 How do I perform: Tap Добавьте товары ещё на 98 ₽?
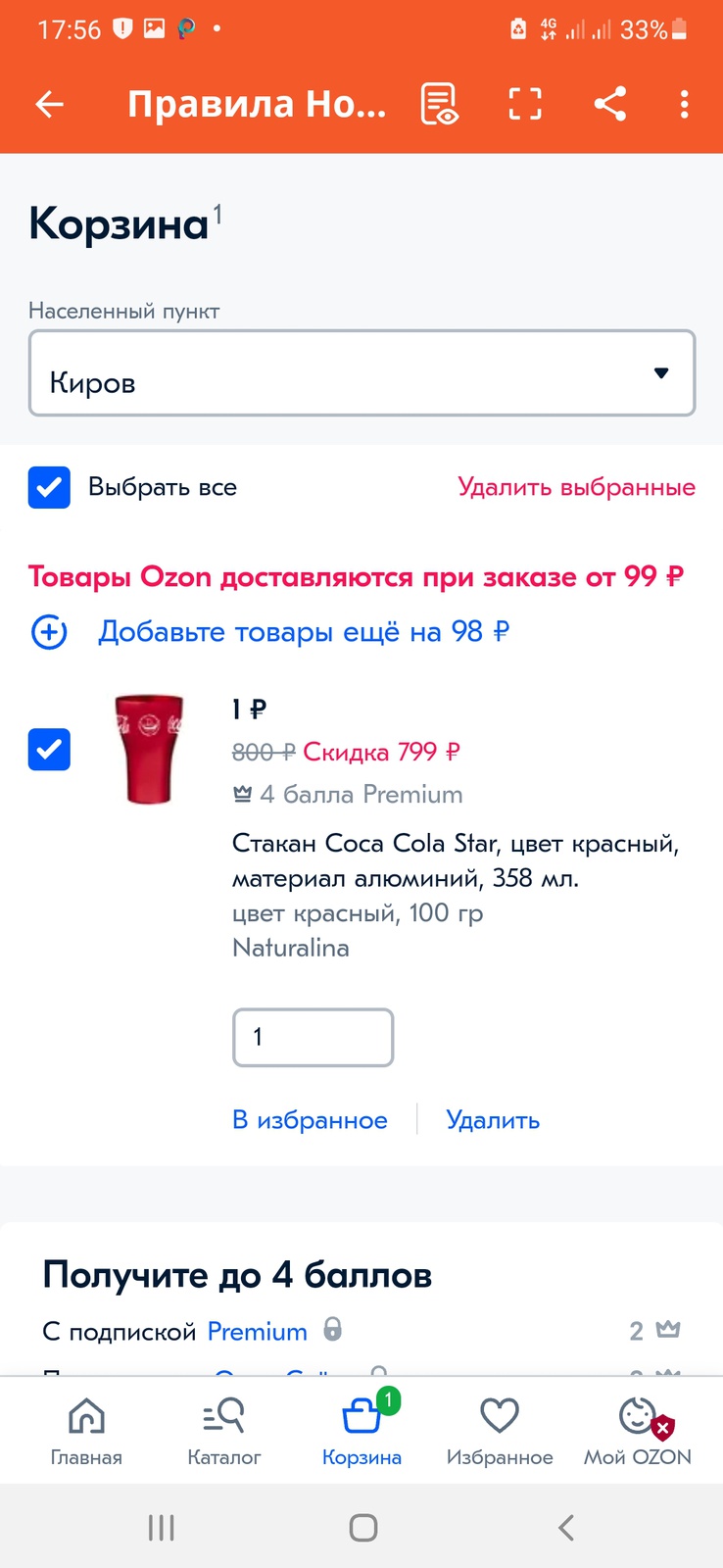coord(303,632)
